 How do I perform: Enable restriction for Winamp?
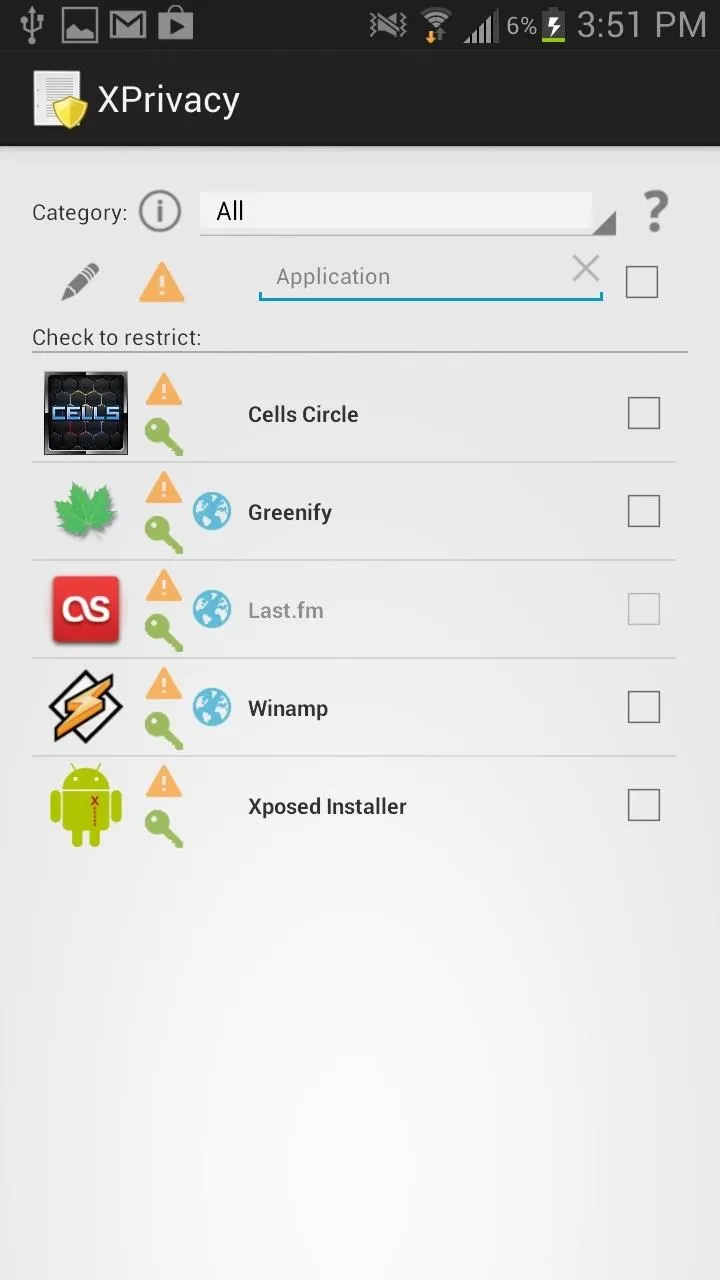pyautogui.click(x=644, y=707)
